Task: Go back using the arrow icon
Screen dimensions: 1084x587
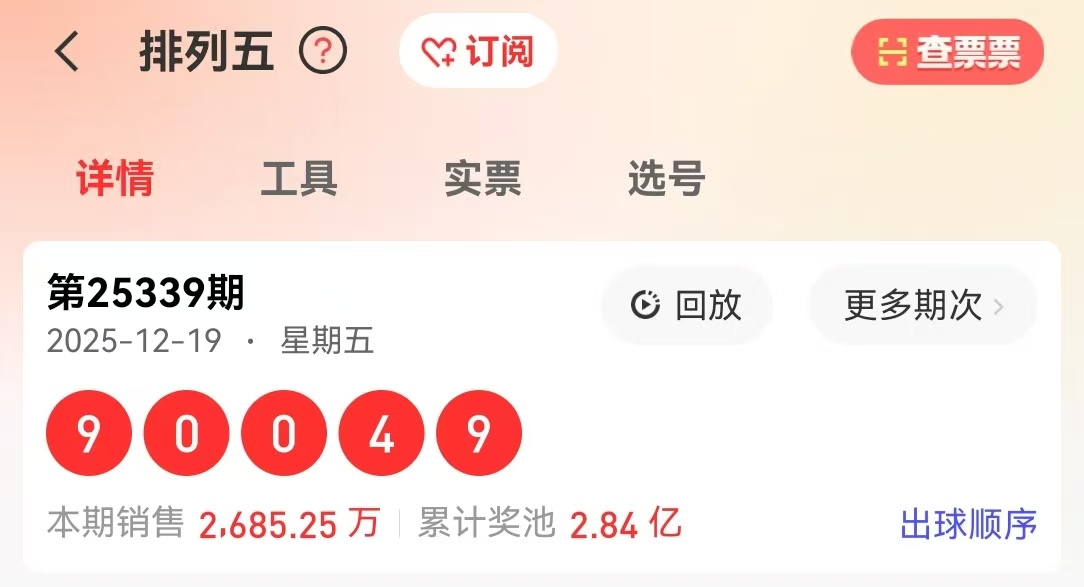Action: 67,52
